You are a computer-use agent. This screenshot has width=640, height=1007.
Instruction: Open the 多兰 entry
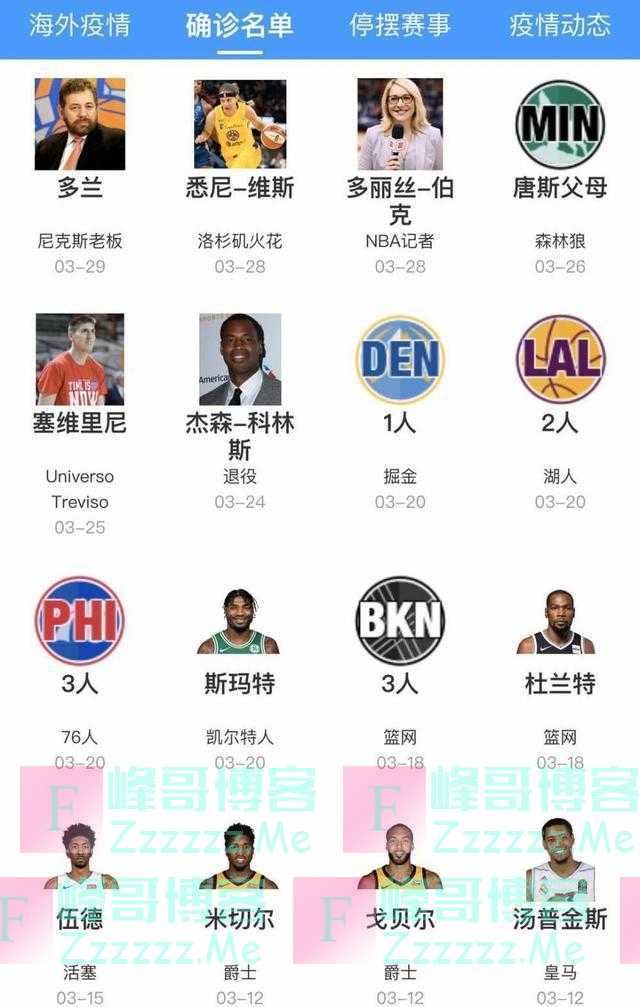80,125
